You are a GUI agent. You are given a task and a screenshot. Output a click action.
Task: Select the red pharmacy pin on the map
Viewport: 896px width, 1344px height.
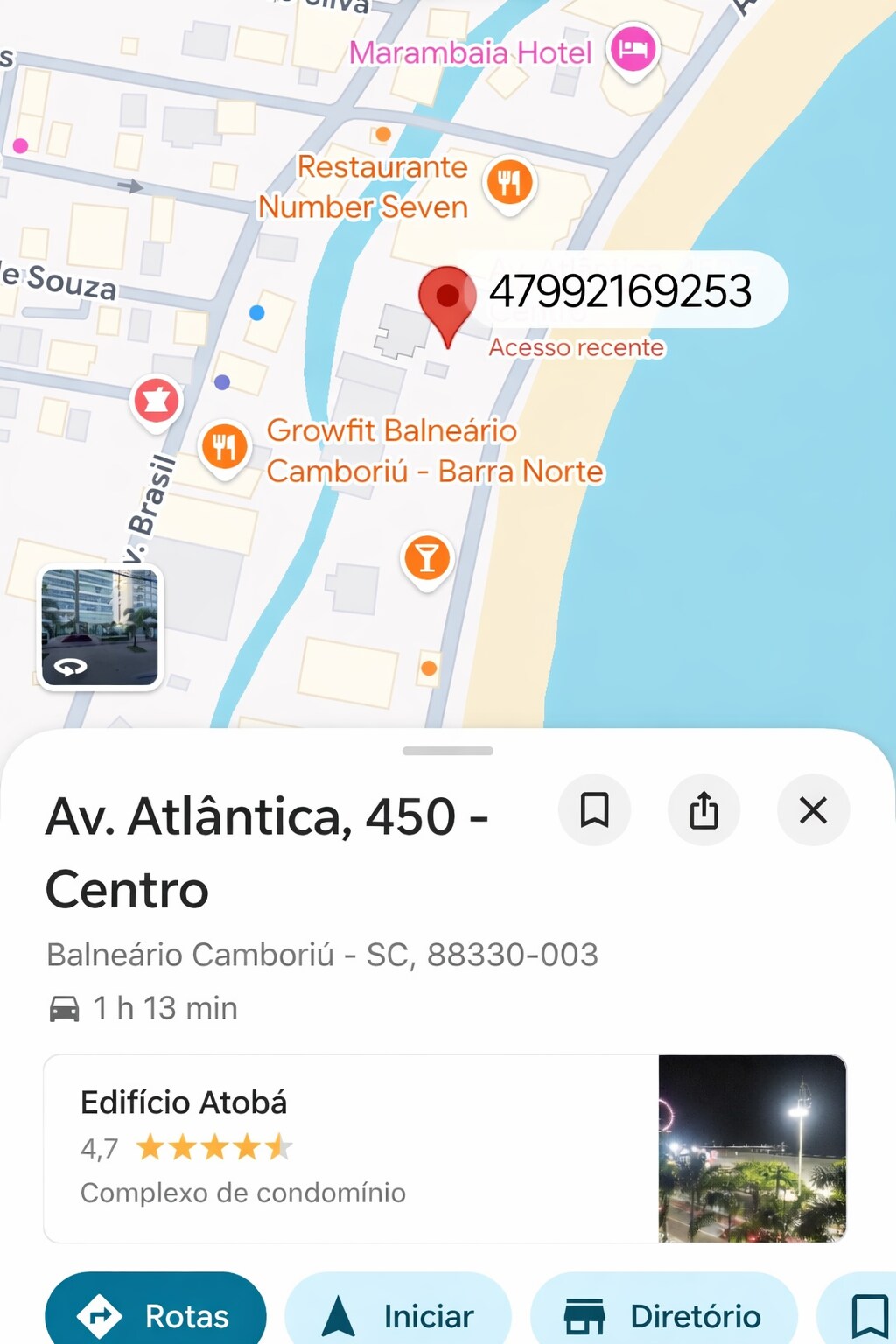pos(157,401)
